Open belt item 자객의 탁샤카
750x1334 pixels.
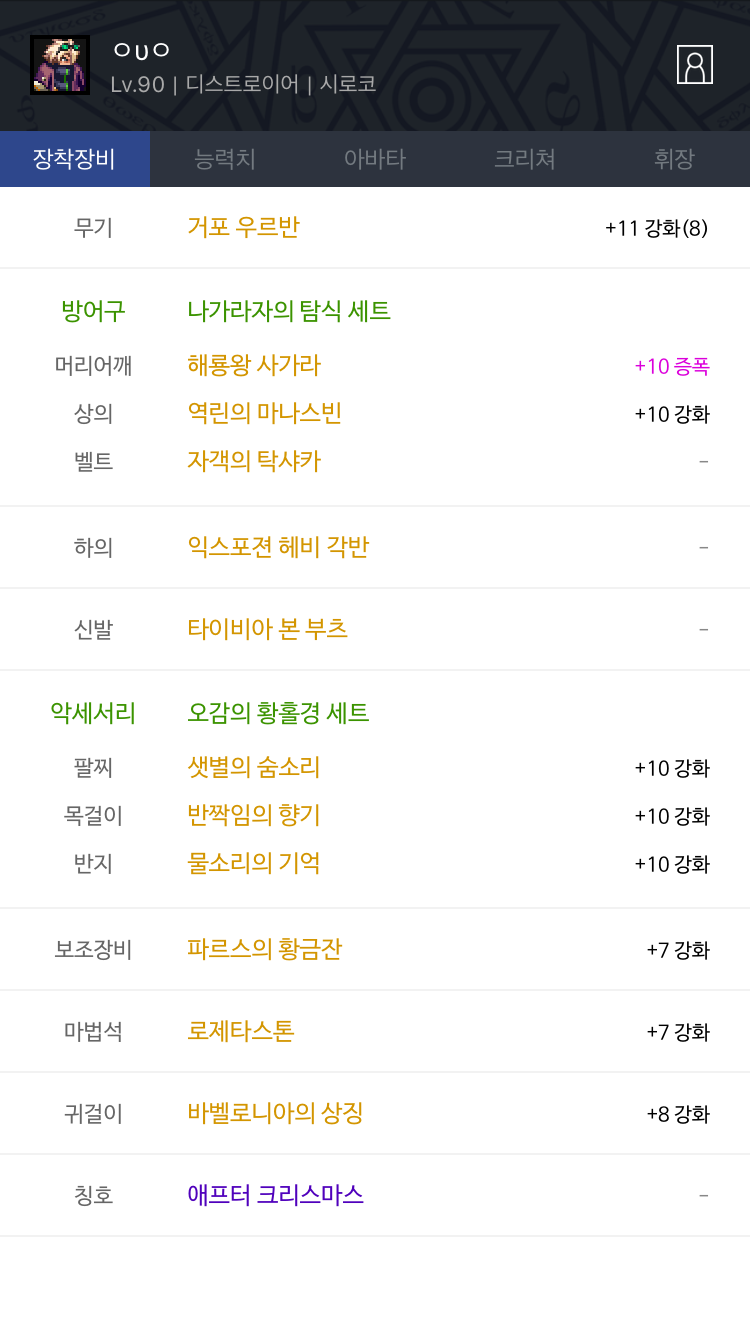254,461
